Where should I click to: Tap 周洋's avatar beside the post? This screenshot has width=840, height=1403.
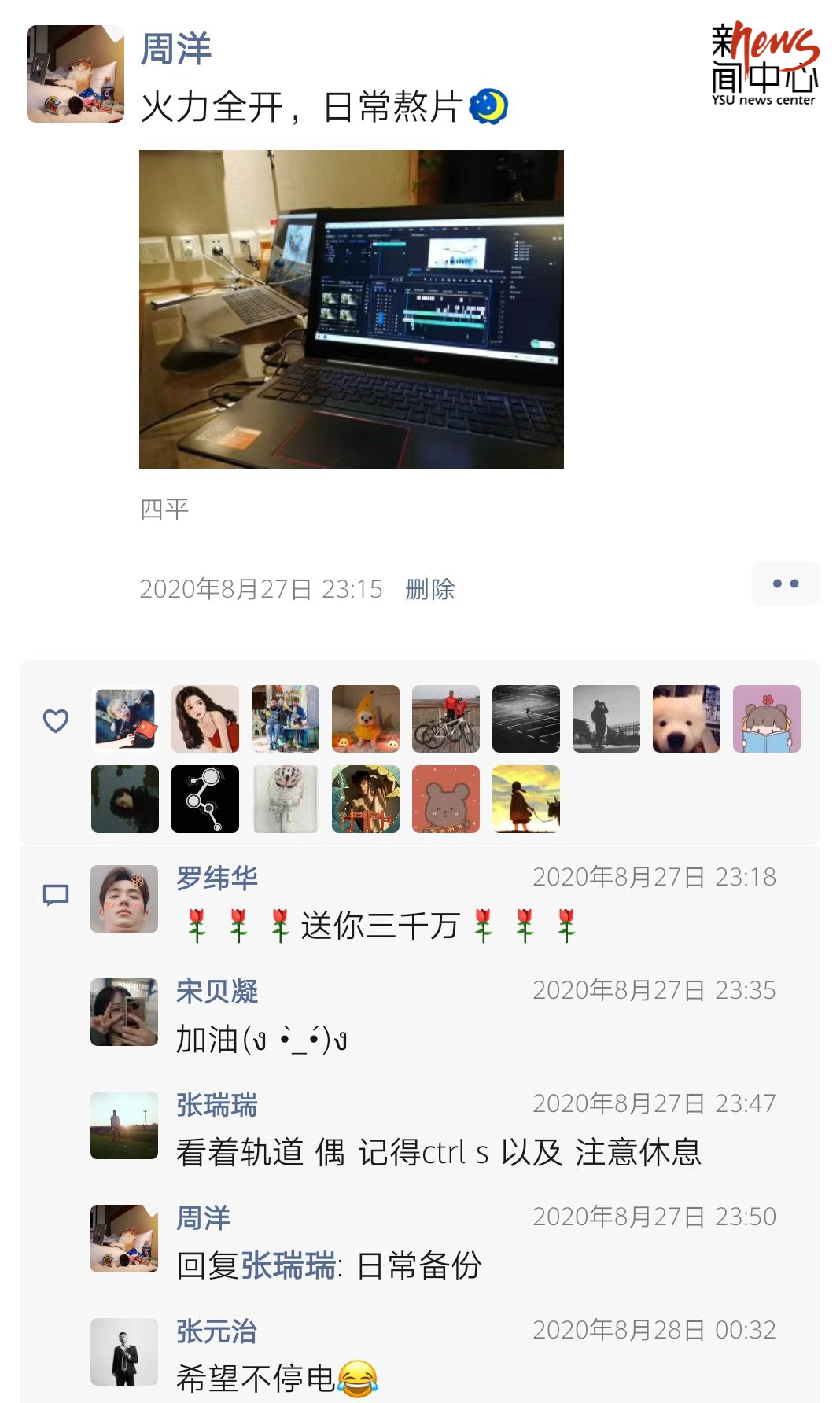pyautogui.click(x=76, y=74)
